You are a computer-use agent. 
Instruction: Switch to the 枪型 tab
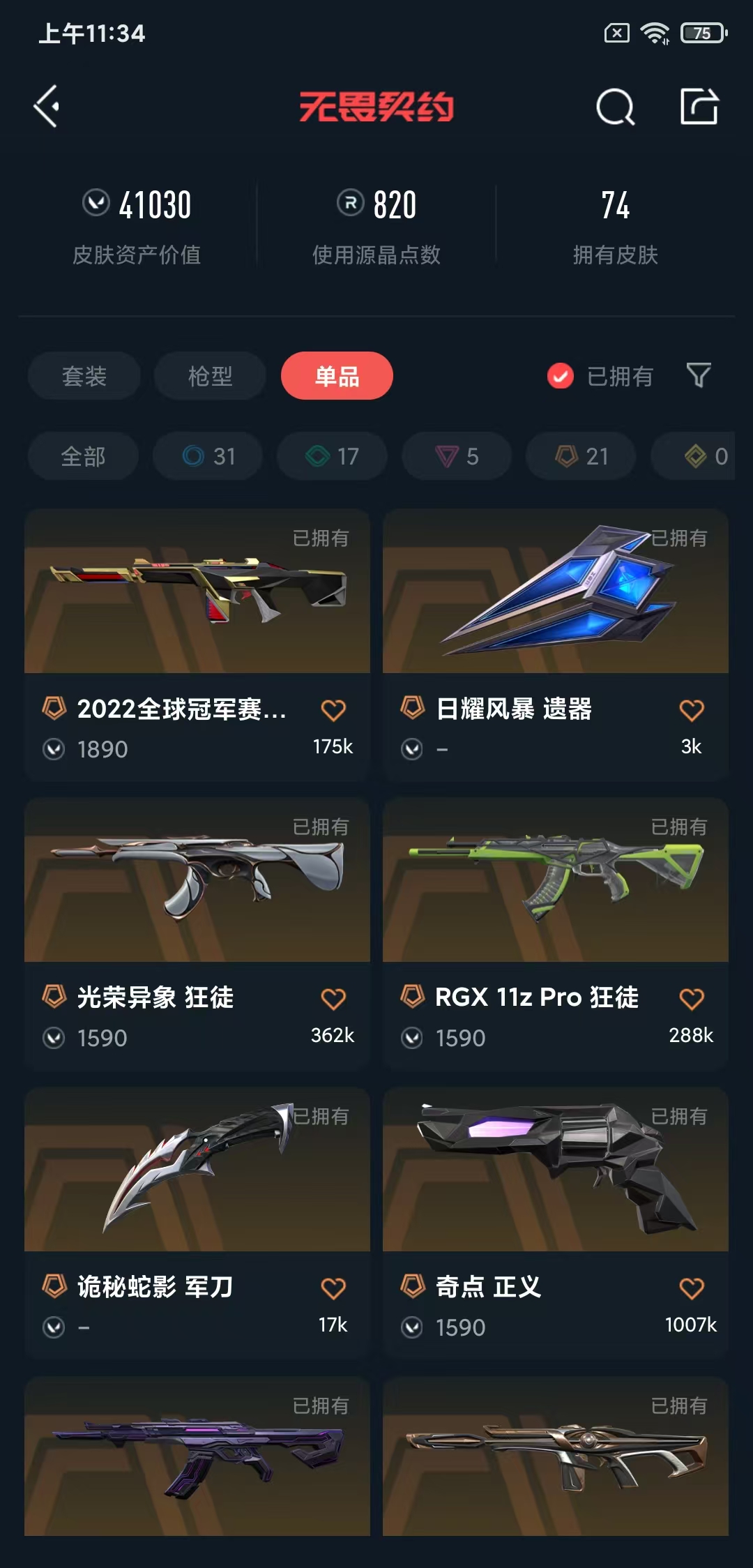[x=210, y=376]
